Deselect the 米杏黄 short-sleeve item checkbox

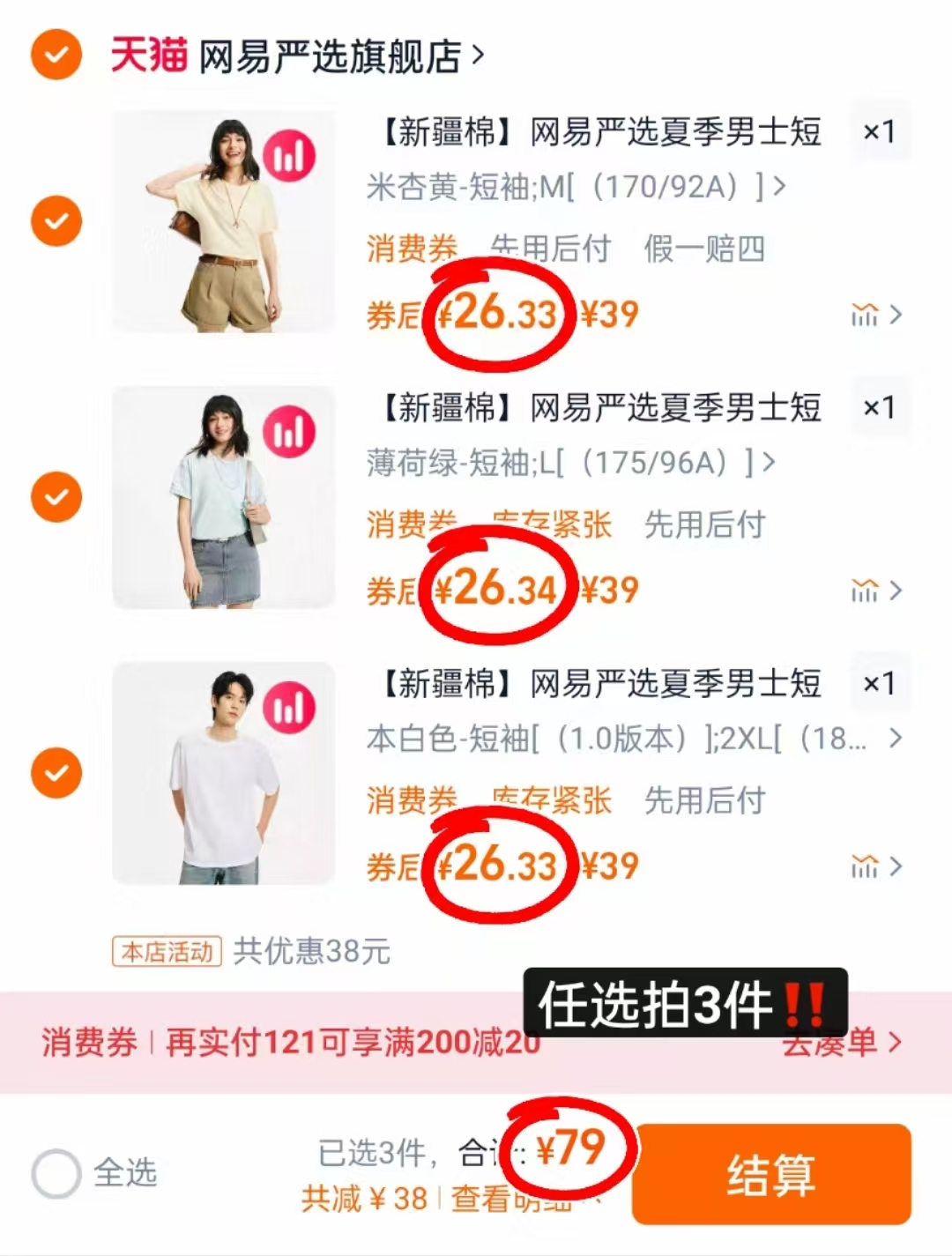(x=56, y=221)
